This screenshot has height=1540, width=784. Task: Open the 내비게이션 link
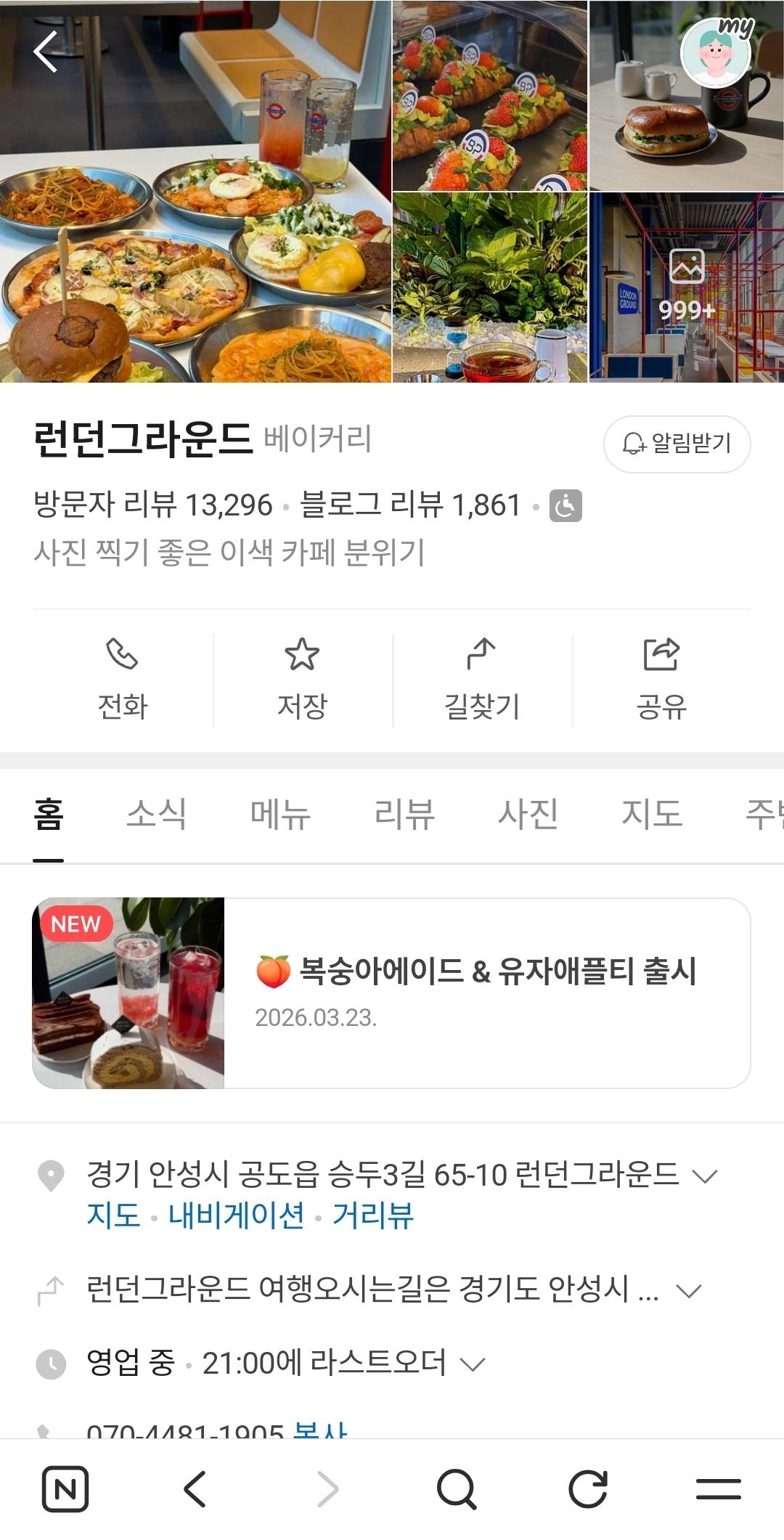tap(236, 1215)
